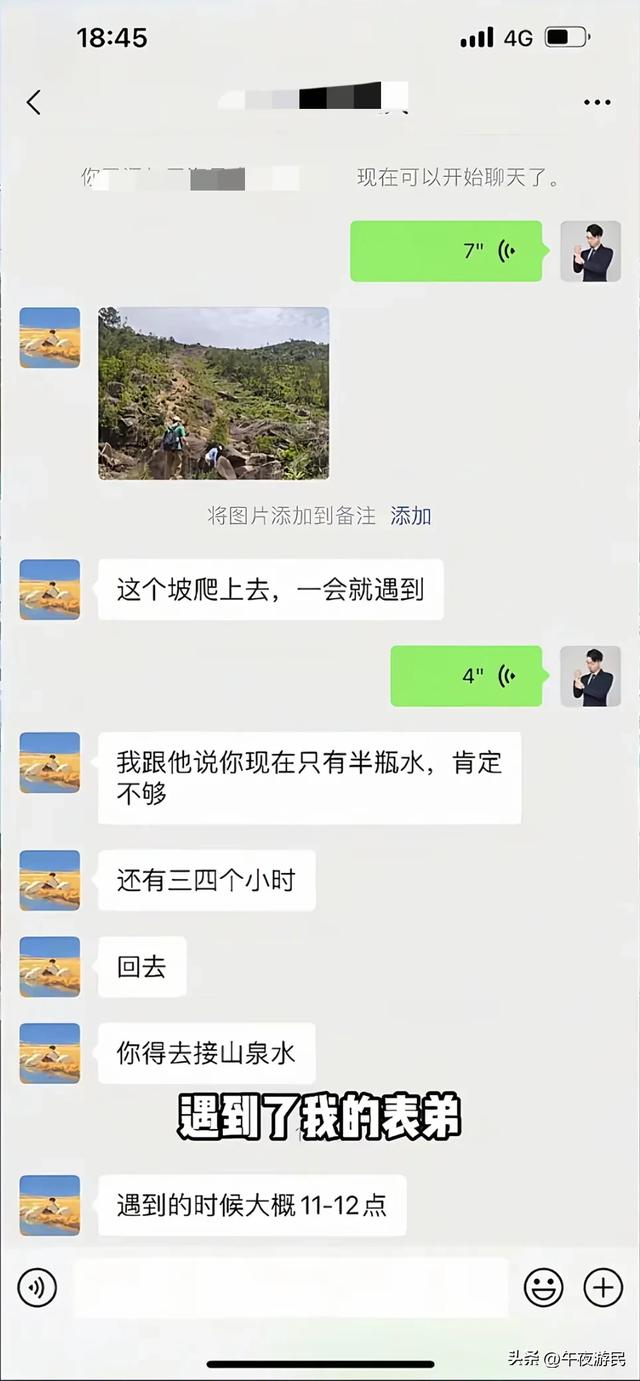Open the chat overflow menu

click(x=597, y=102)
